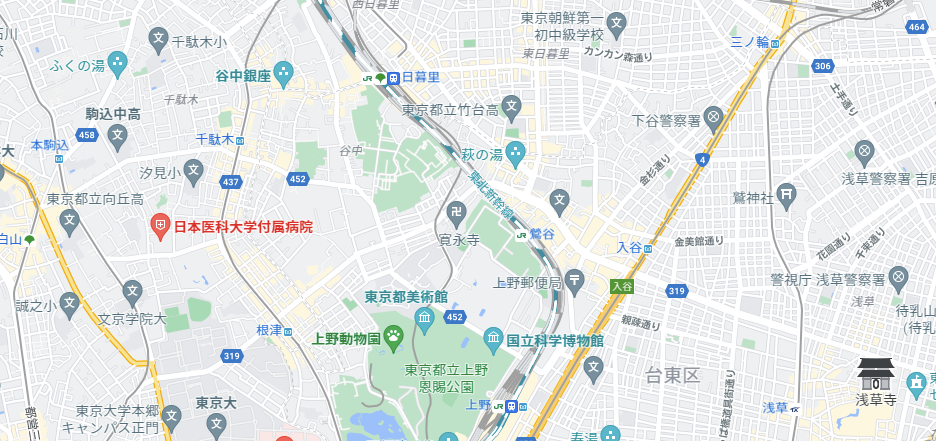Select the 国立科学博物館 museum marker
The height and width of the screenshot is (441, 936).
tap(493, 340)
